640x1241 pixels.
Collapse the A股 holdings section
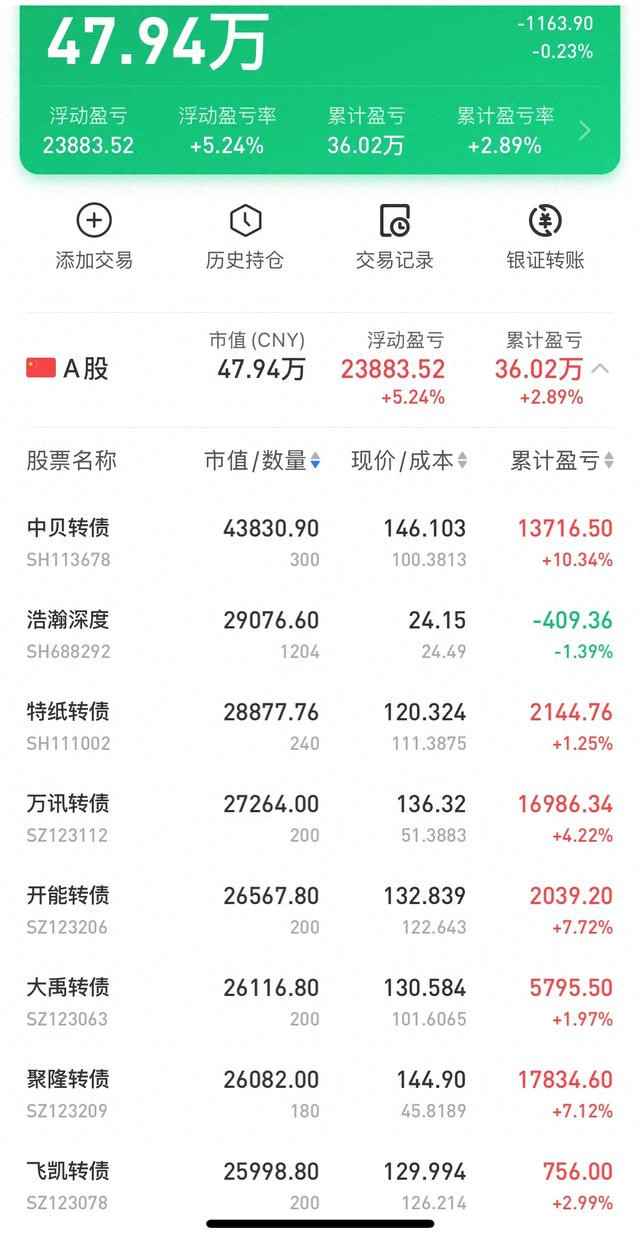[x=601, y=369]
